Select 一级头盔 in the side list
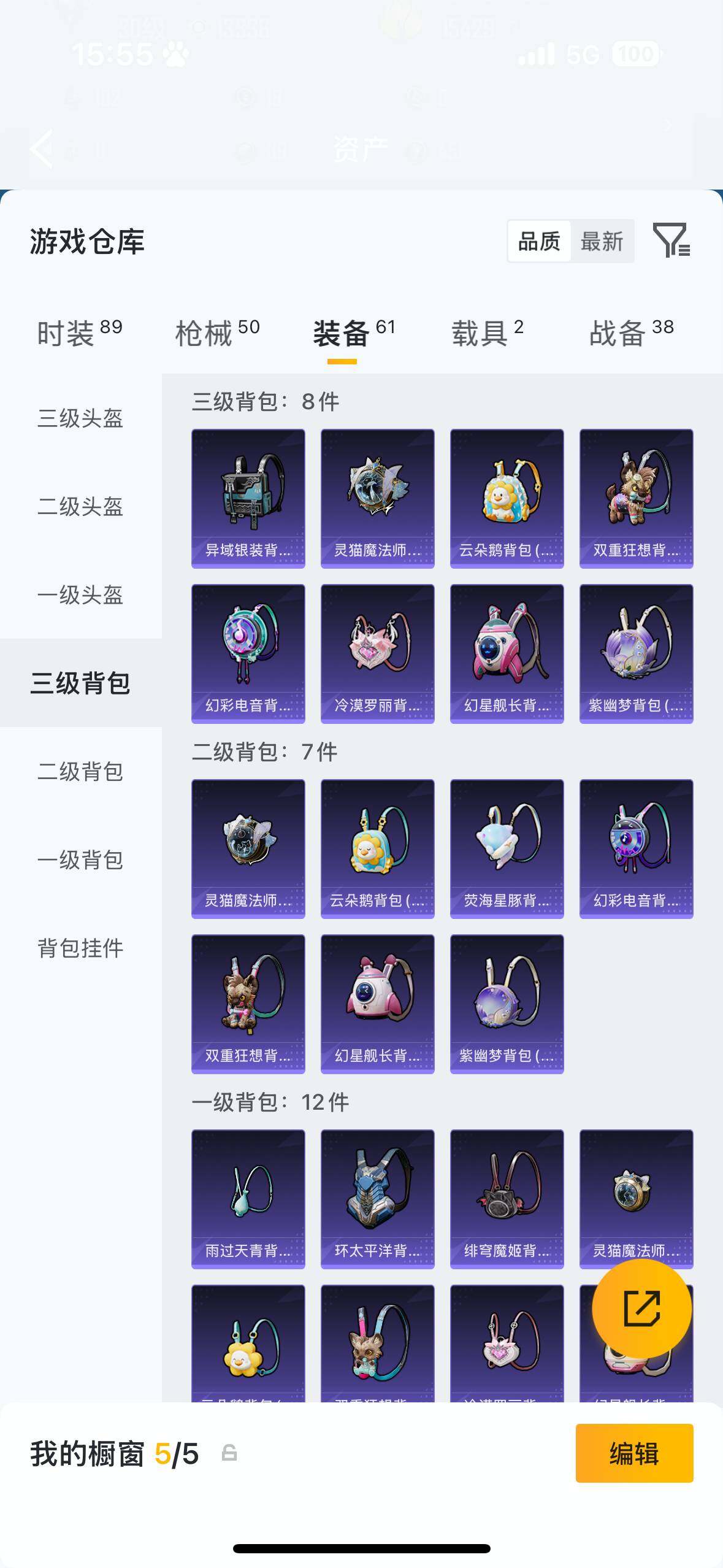This screenshot has width=723, height=1568. [x=80, y=595]
